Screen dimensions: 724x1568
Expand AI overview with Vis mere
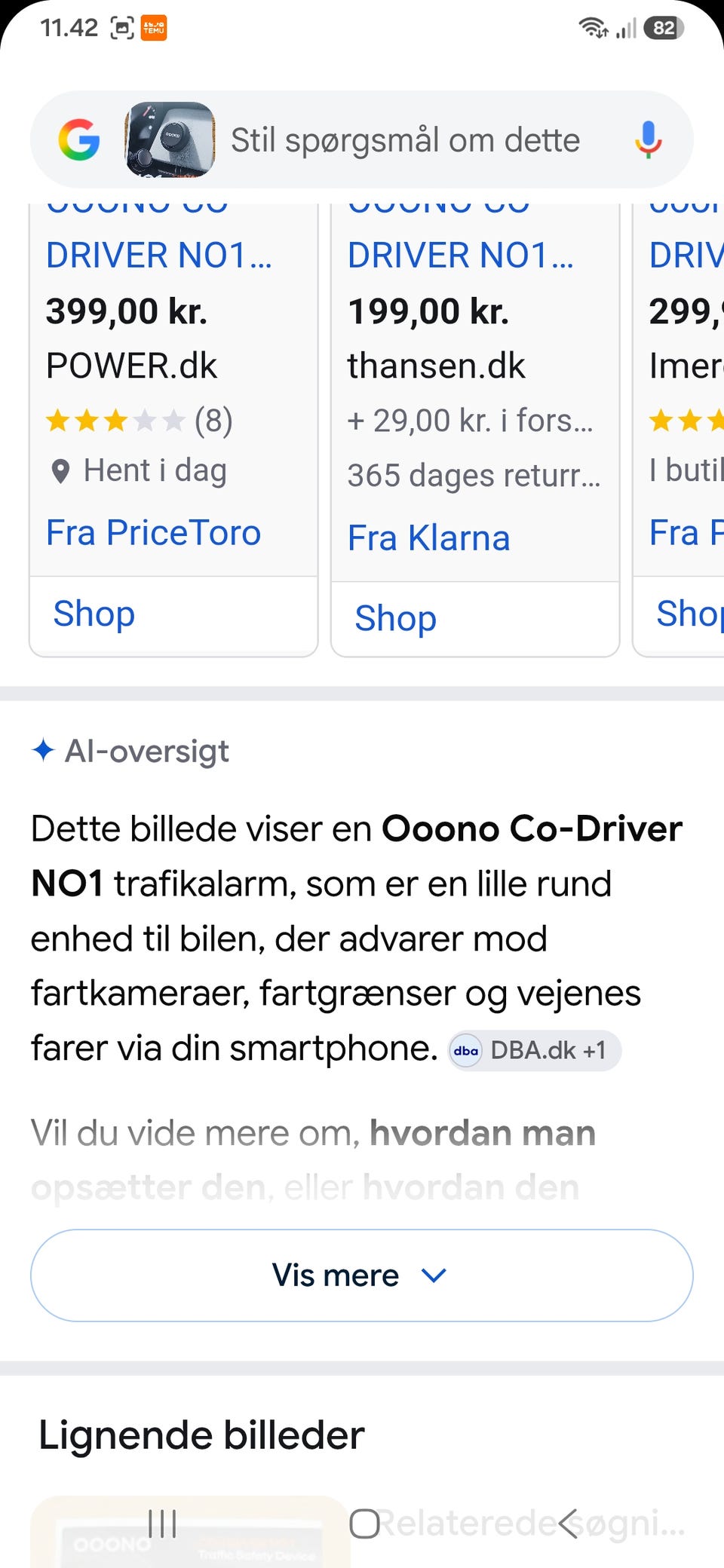tap(362, 1276)
